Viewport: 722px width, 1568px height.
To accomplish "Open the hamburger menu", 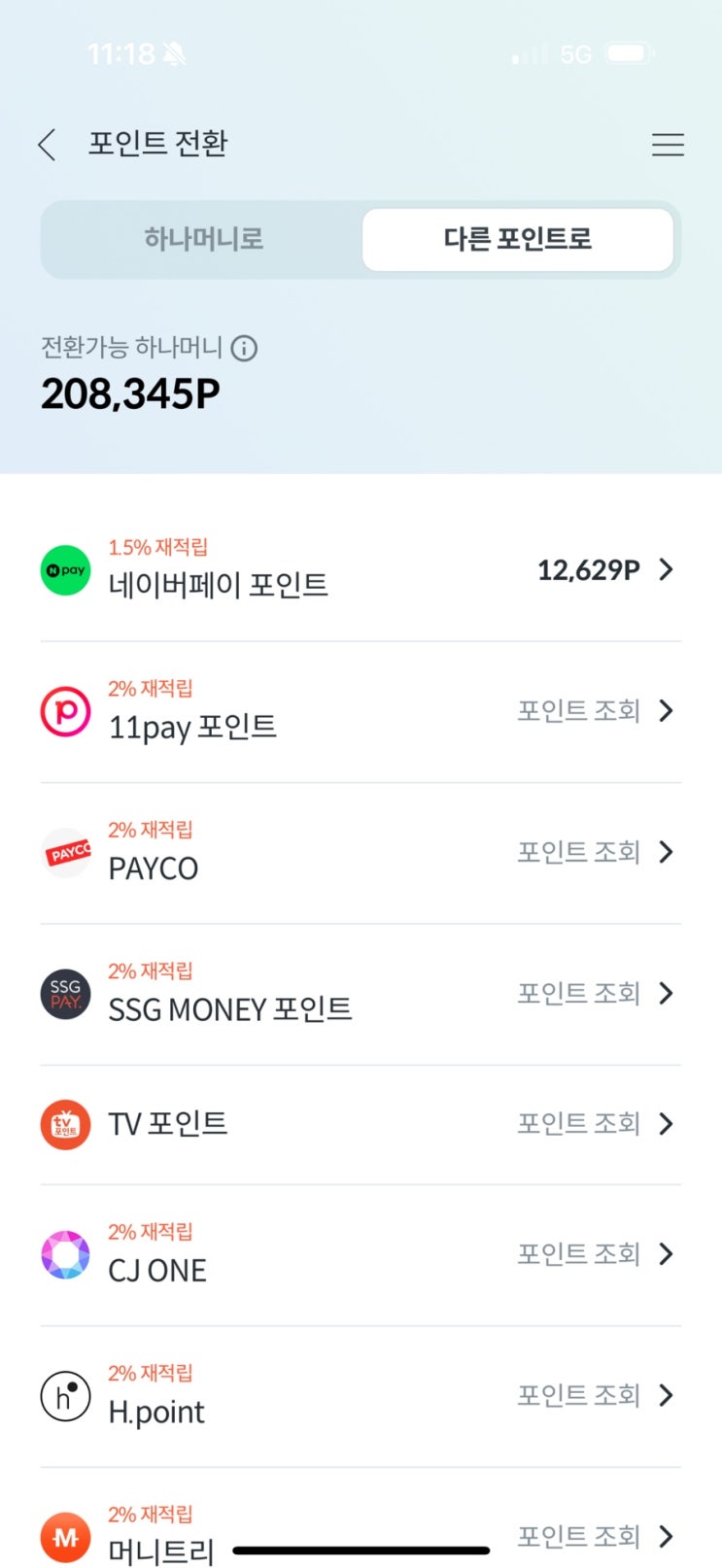I will point(668,145).
